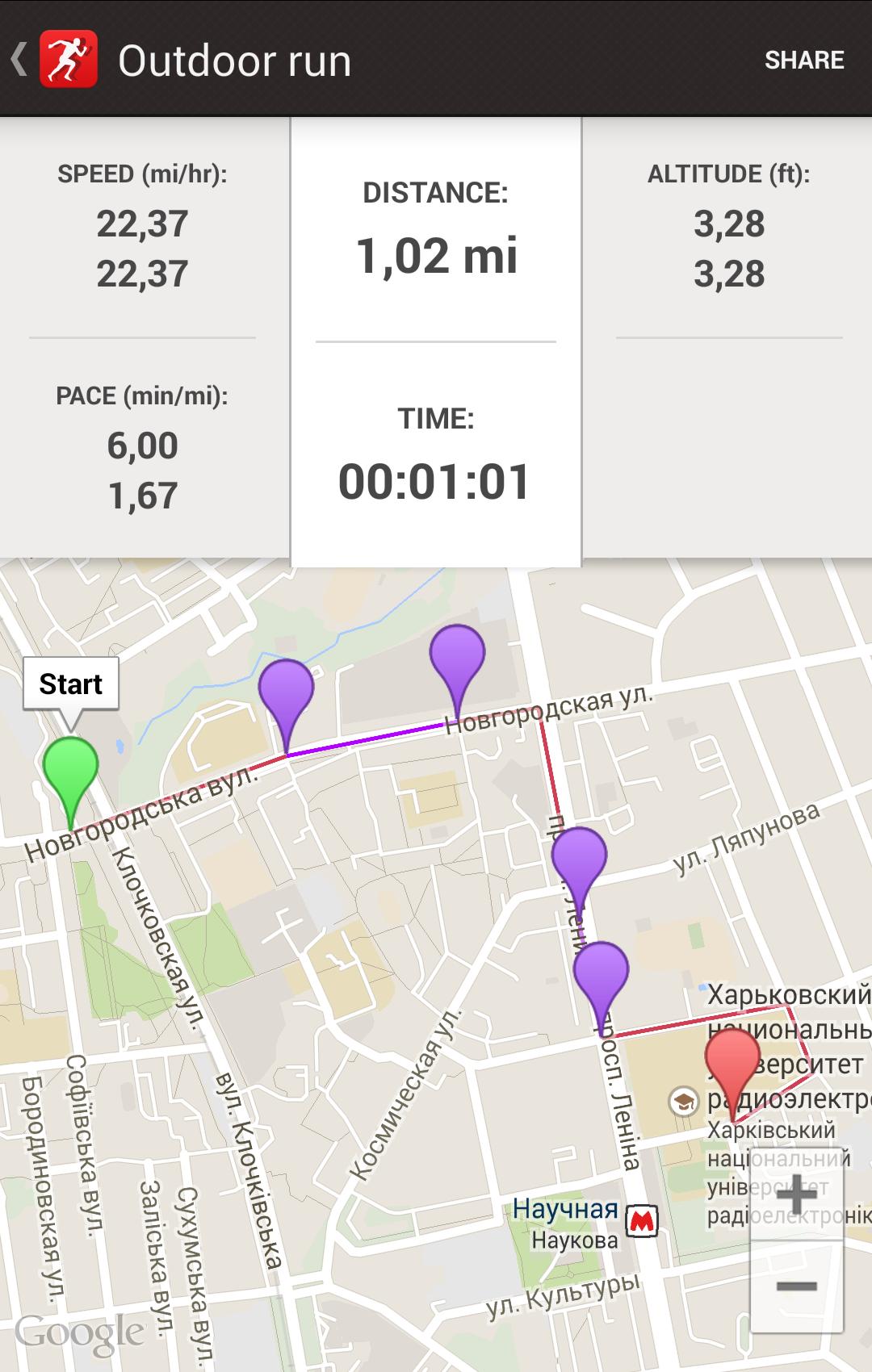This screenshot has height=1372, width=872.
Task: Share this outdoor run
Action: click(803, 61)
